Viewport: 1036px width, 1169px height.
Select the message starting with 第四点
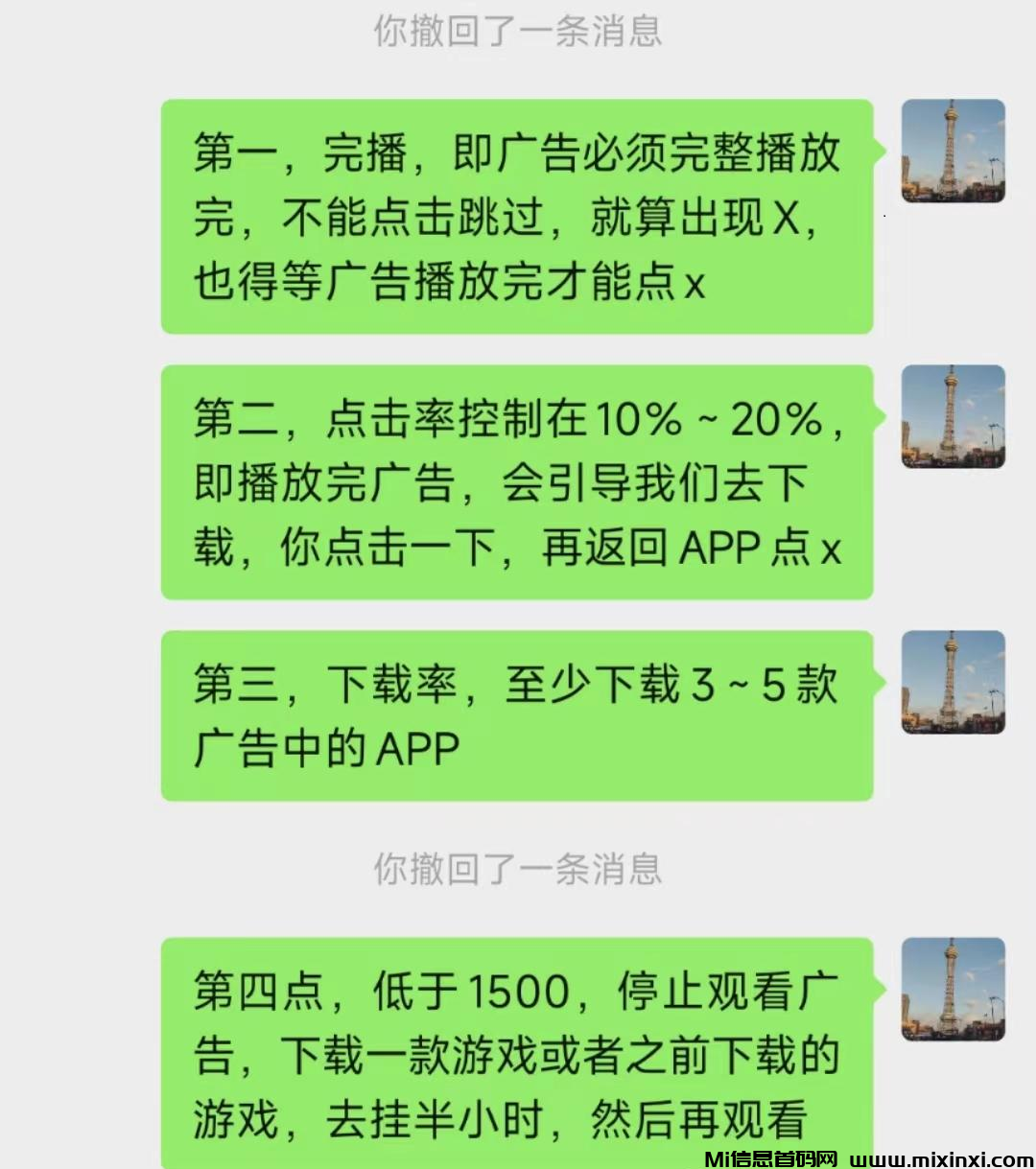(518, 1055)
